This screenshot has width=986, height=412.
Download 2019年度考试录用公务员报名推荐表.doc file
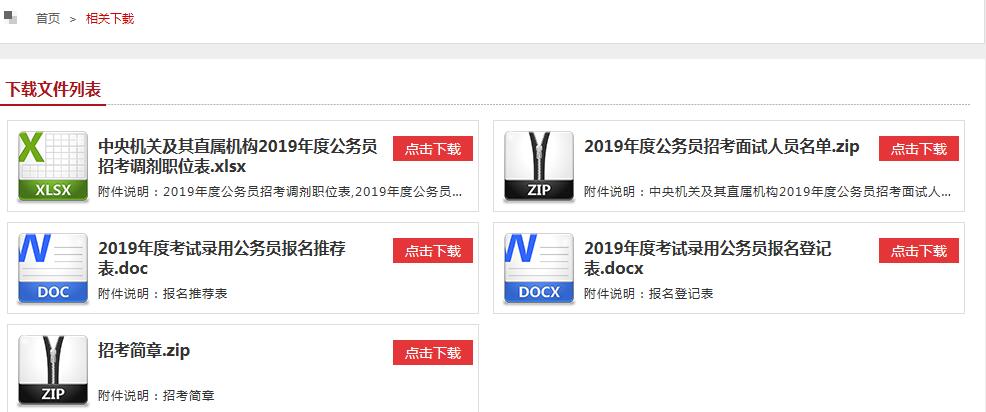[432, 251]
